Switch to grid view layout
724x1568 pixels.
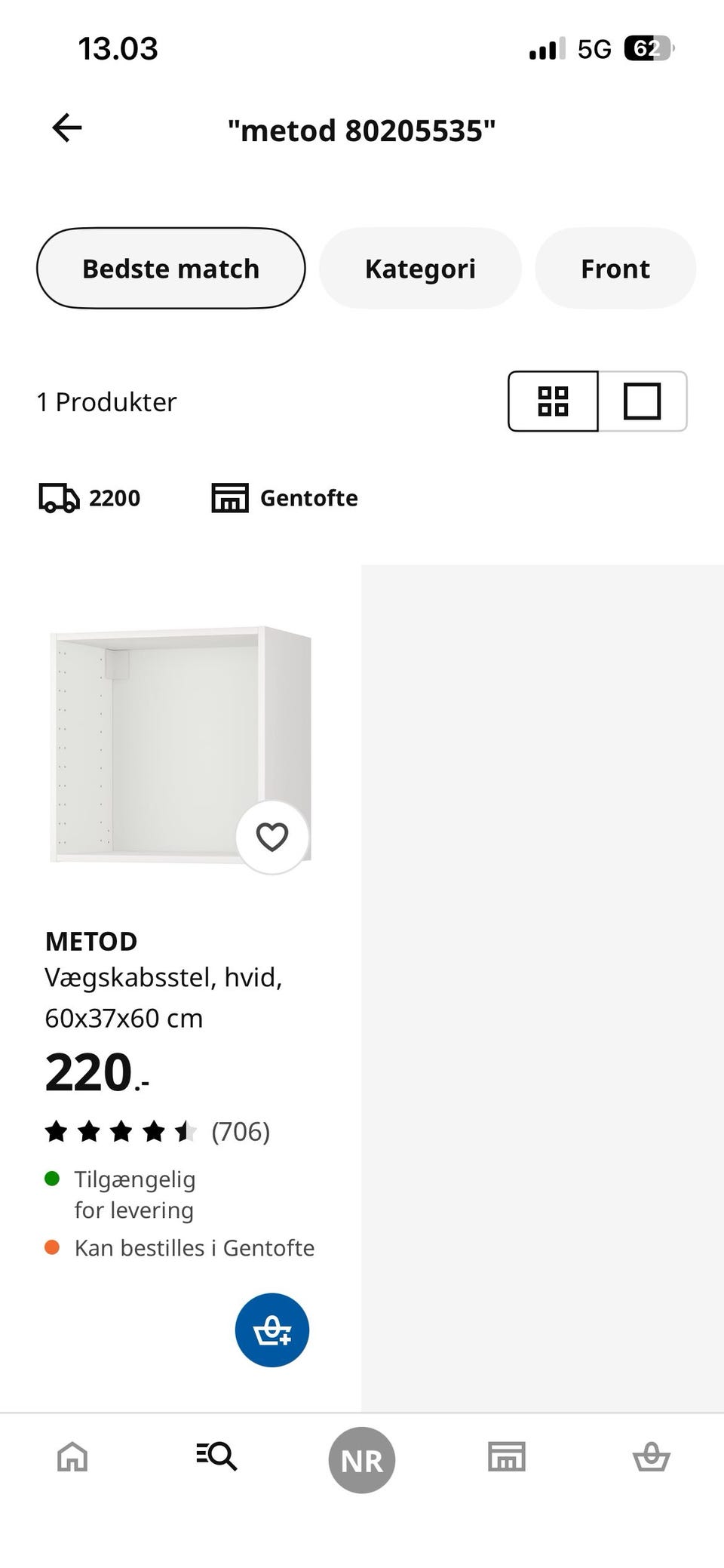(553, 402)
